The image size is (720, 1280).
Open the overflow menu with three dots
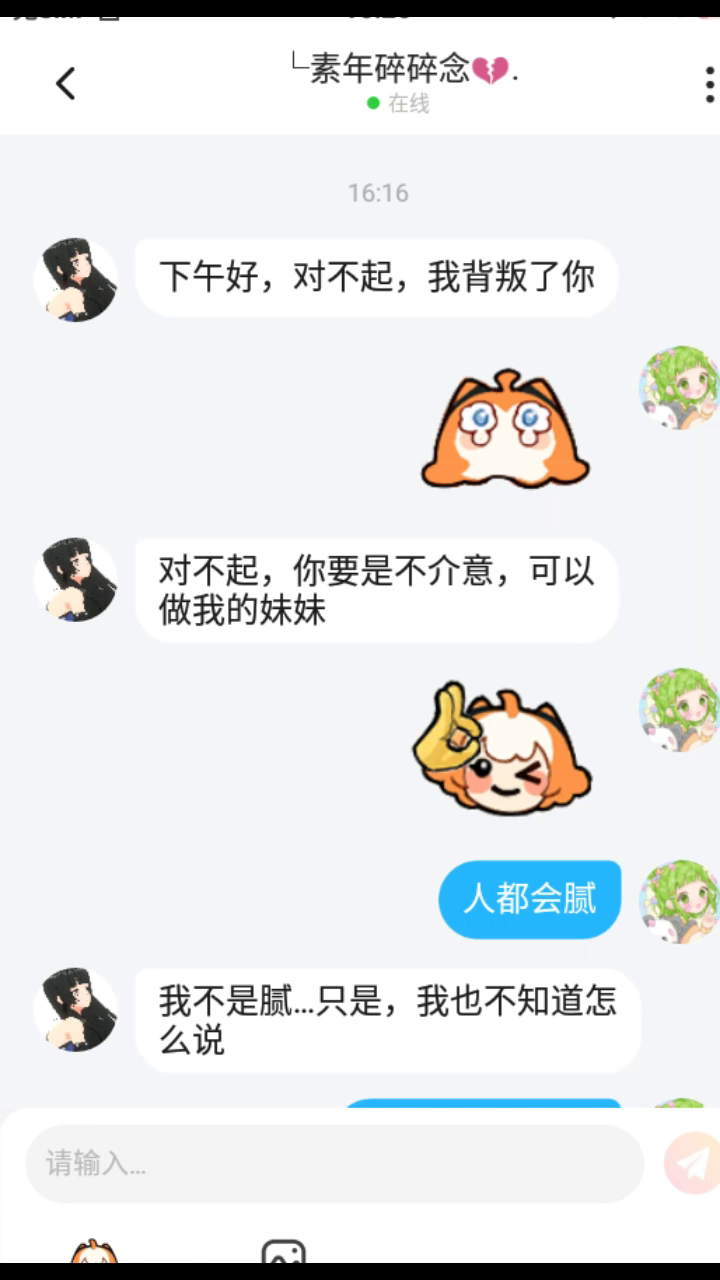click(708, 85)
